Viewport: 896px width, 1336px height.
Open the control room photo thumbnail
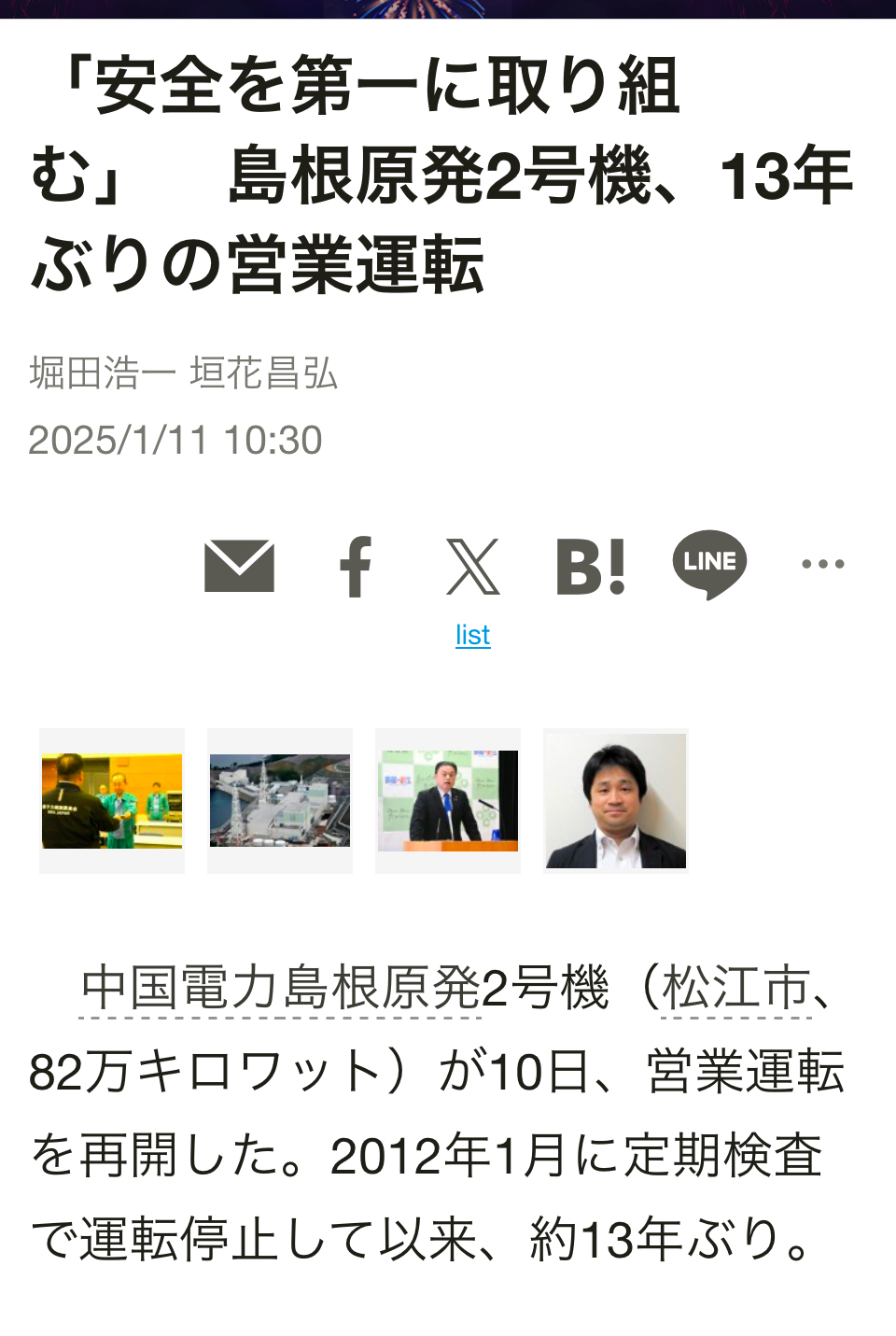[x=112, y=801]
